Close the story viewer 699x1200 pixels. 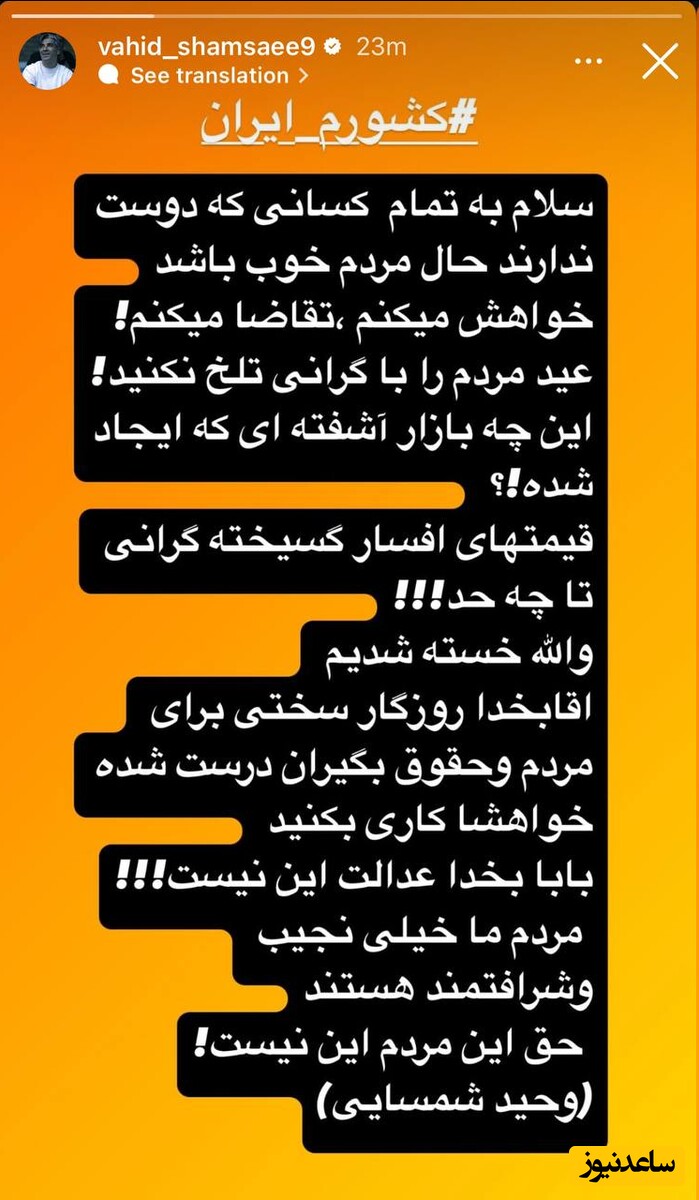[x=660, y=62]
